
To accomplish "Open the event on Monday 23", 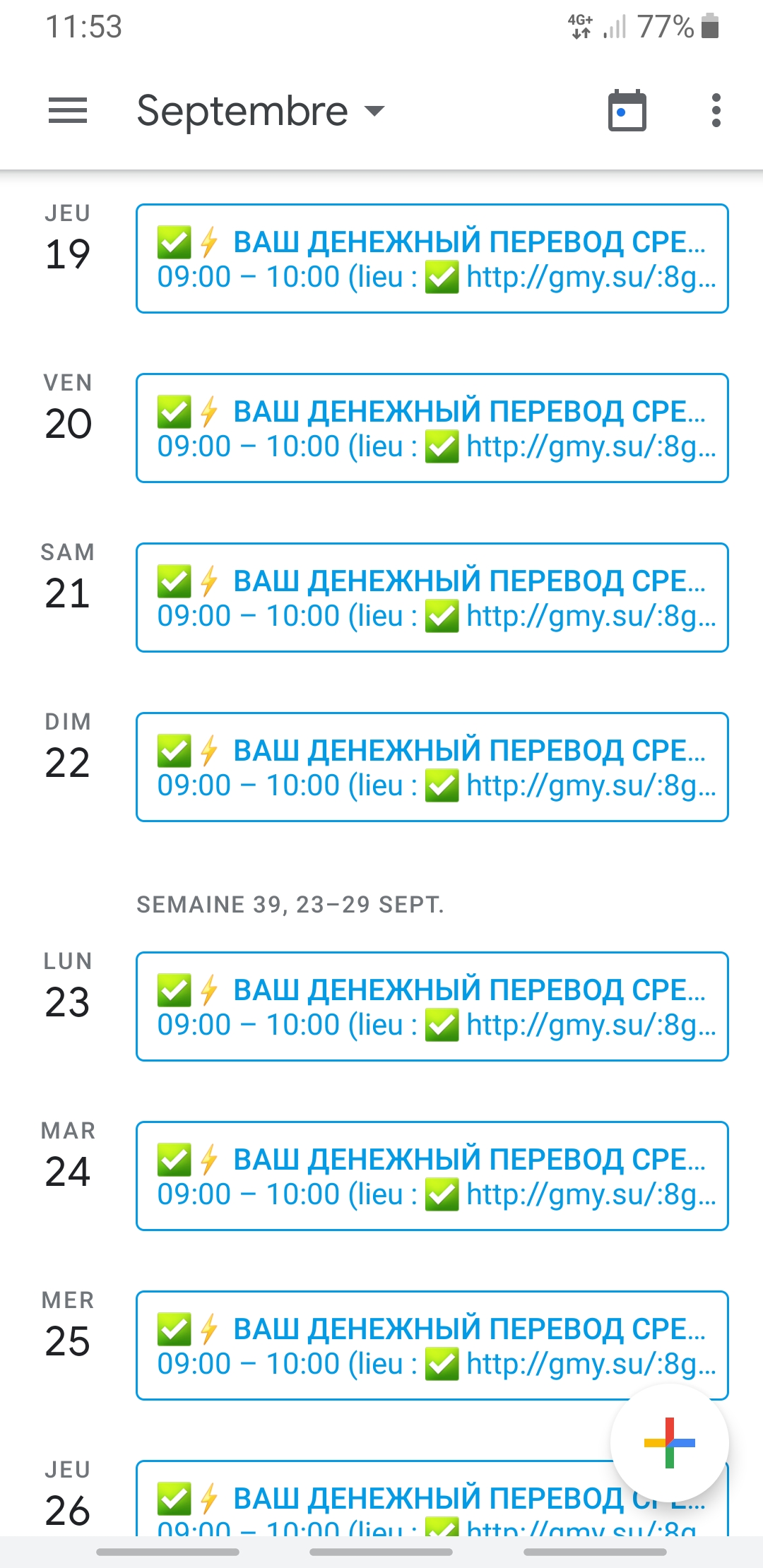I will pyautogui.click(x=432, y=1006).
